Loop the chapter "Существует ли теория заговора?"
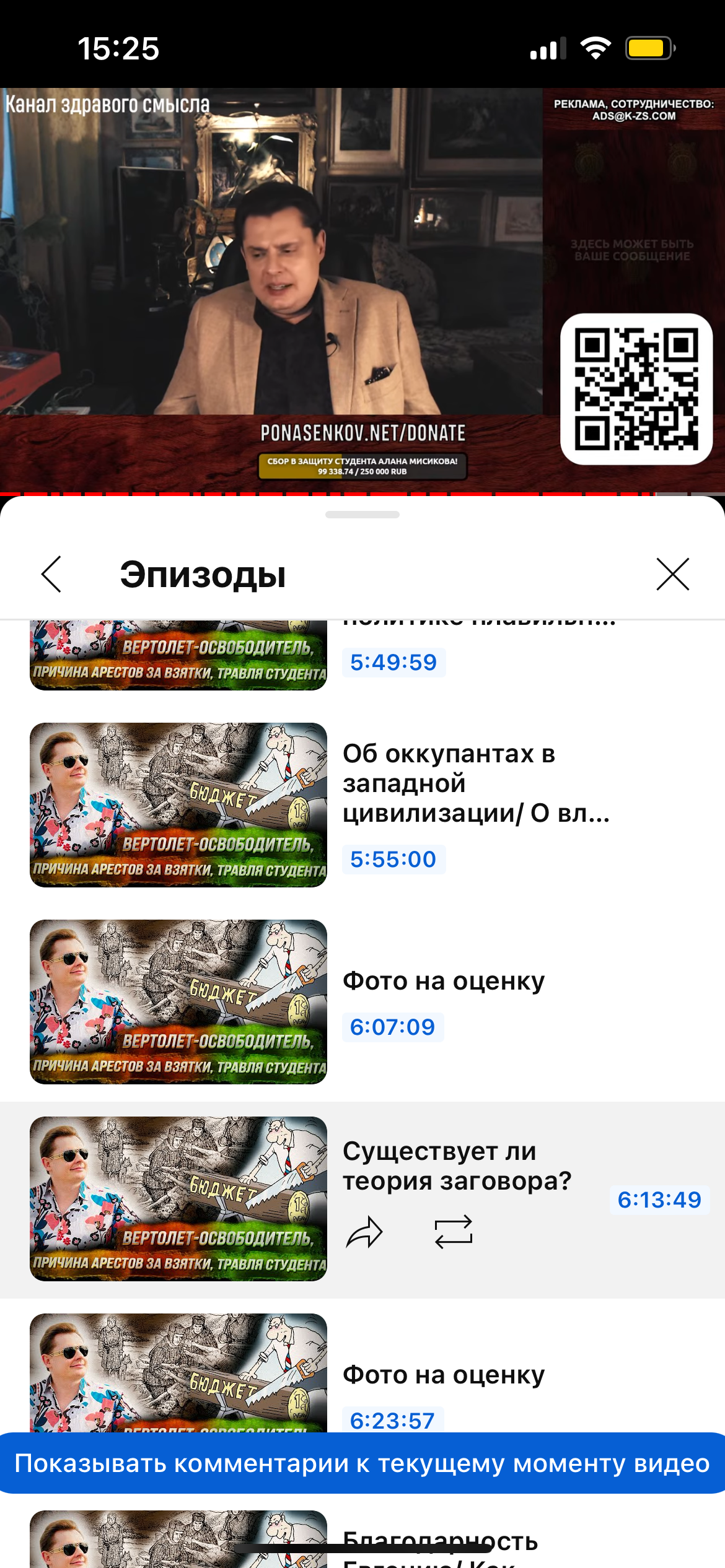This screenshot has height=1568, width=725. tap(454, 1232)
